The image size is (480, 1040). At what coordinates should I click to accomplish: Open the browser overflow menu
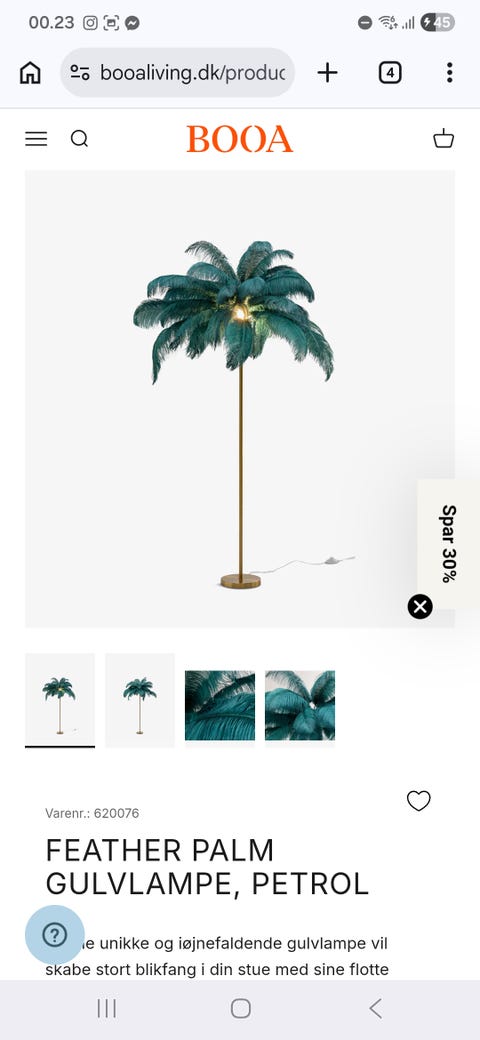click(x=450, y=72)
